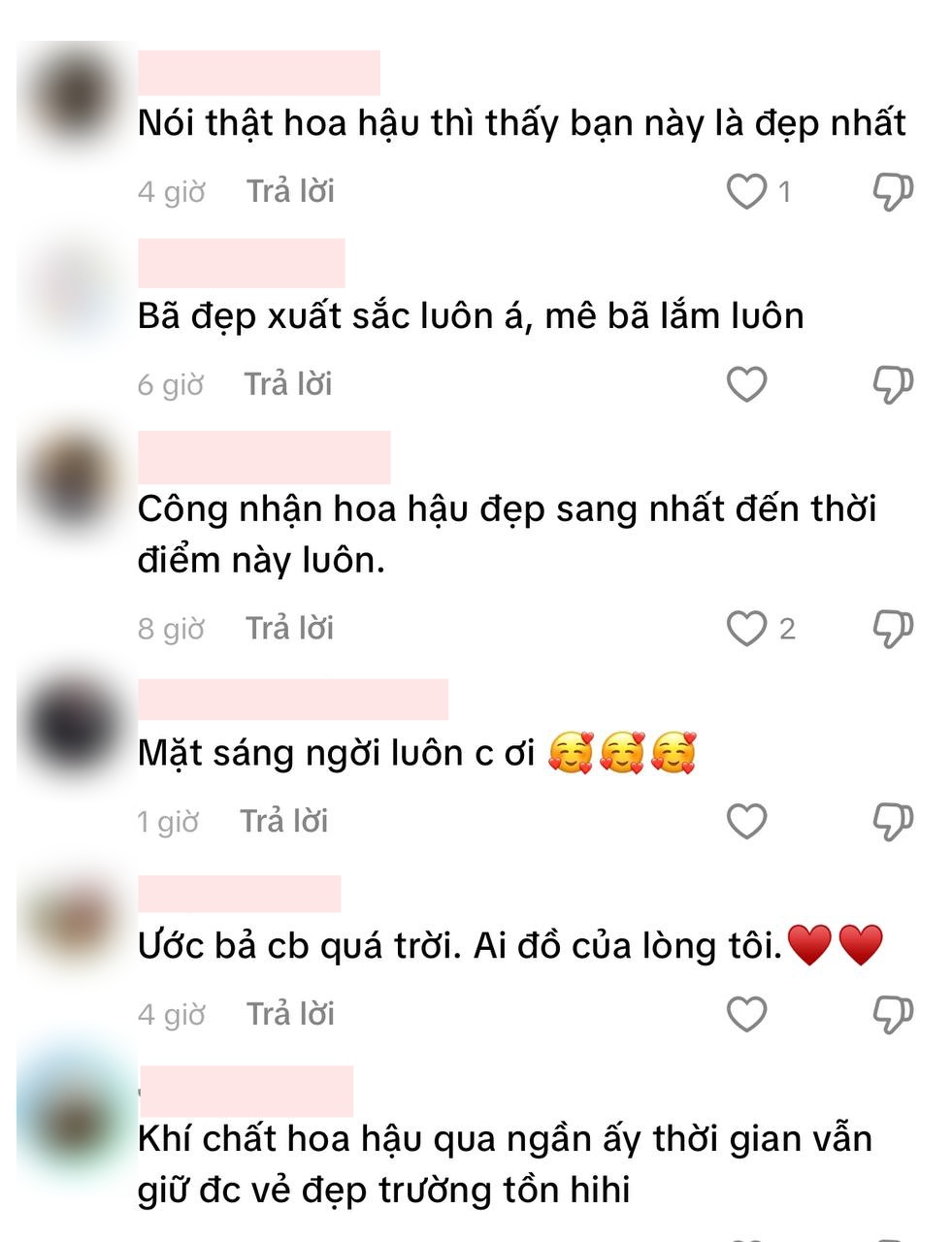Reply to the comment 'Bã đẹp xuất sắc luôn á'
The height and width of the screenshot is (1242, 952).
[x=288, y=384]
